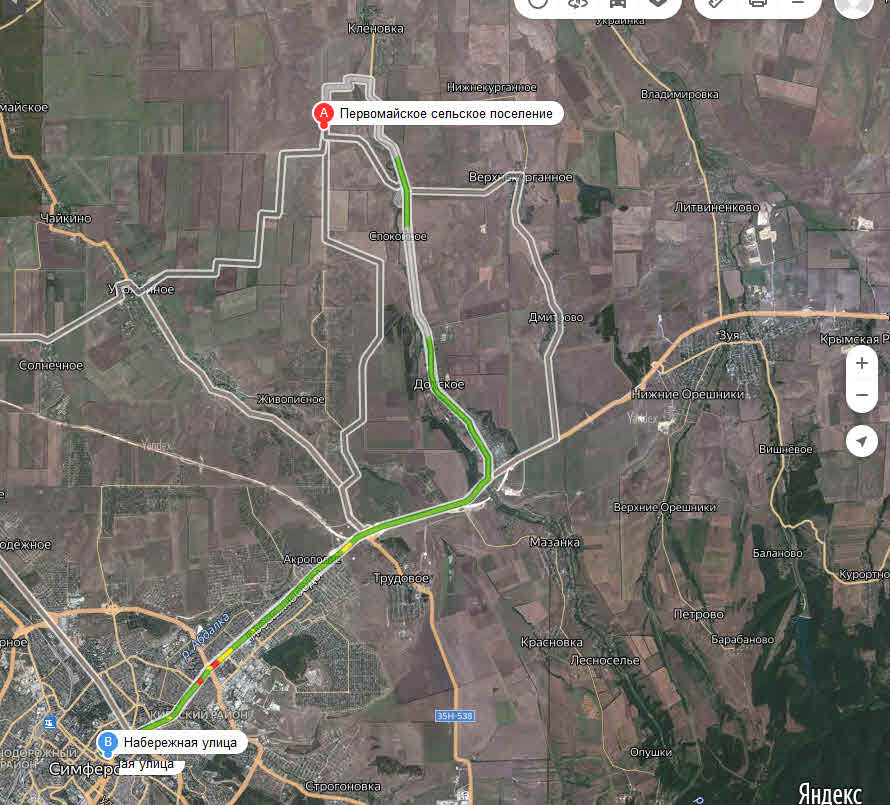Screen dimensions: 890x805
Task: Open the print map option
Action: point(757,4)
